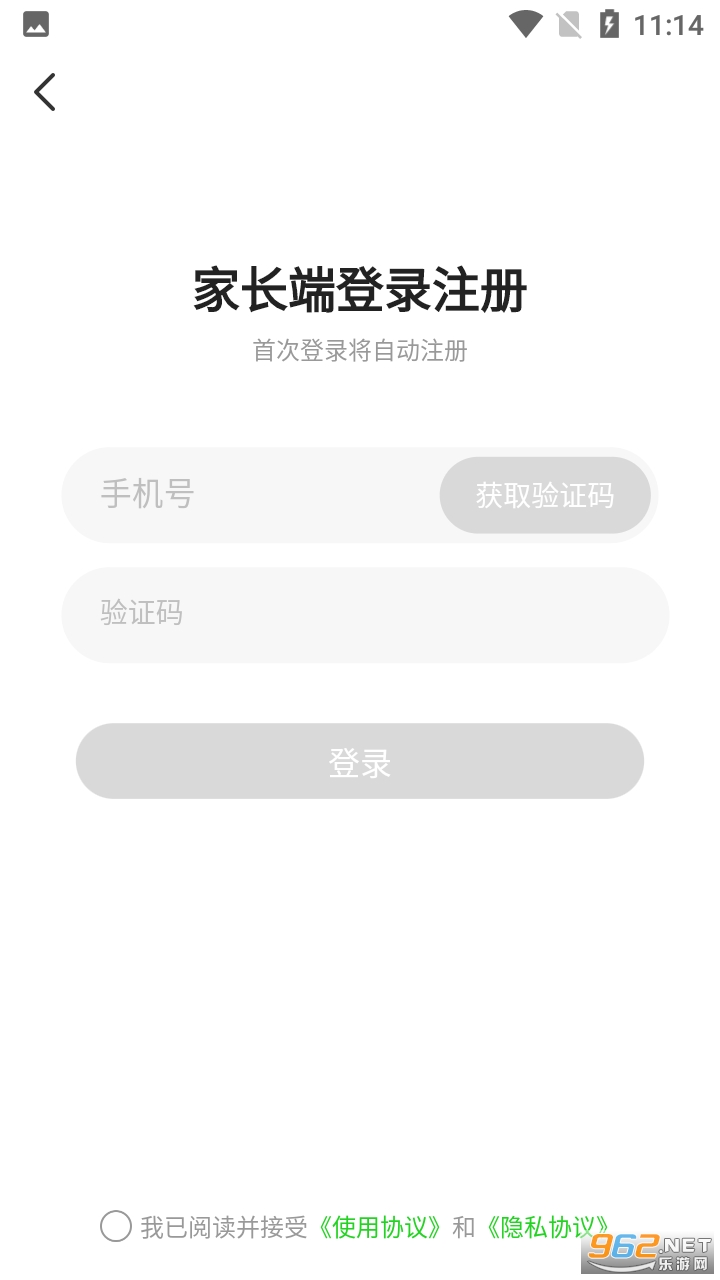Image resolution: width=720 pixels, height=1280 pixels.
Task: Tap the 手机号 phone number field
Action: point(250,495)
